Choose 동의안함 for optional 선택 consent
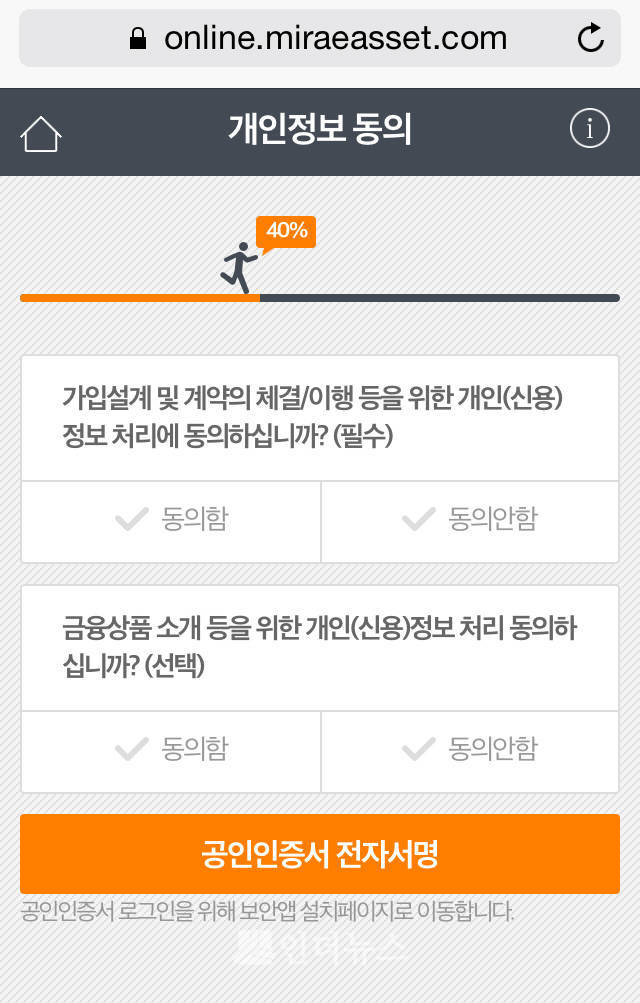Image resolution: width=640 pixels, height=1003 pixels. point(469,749)
